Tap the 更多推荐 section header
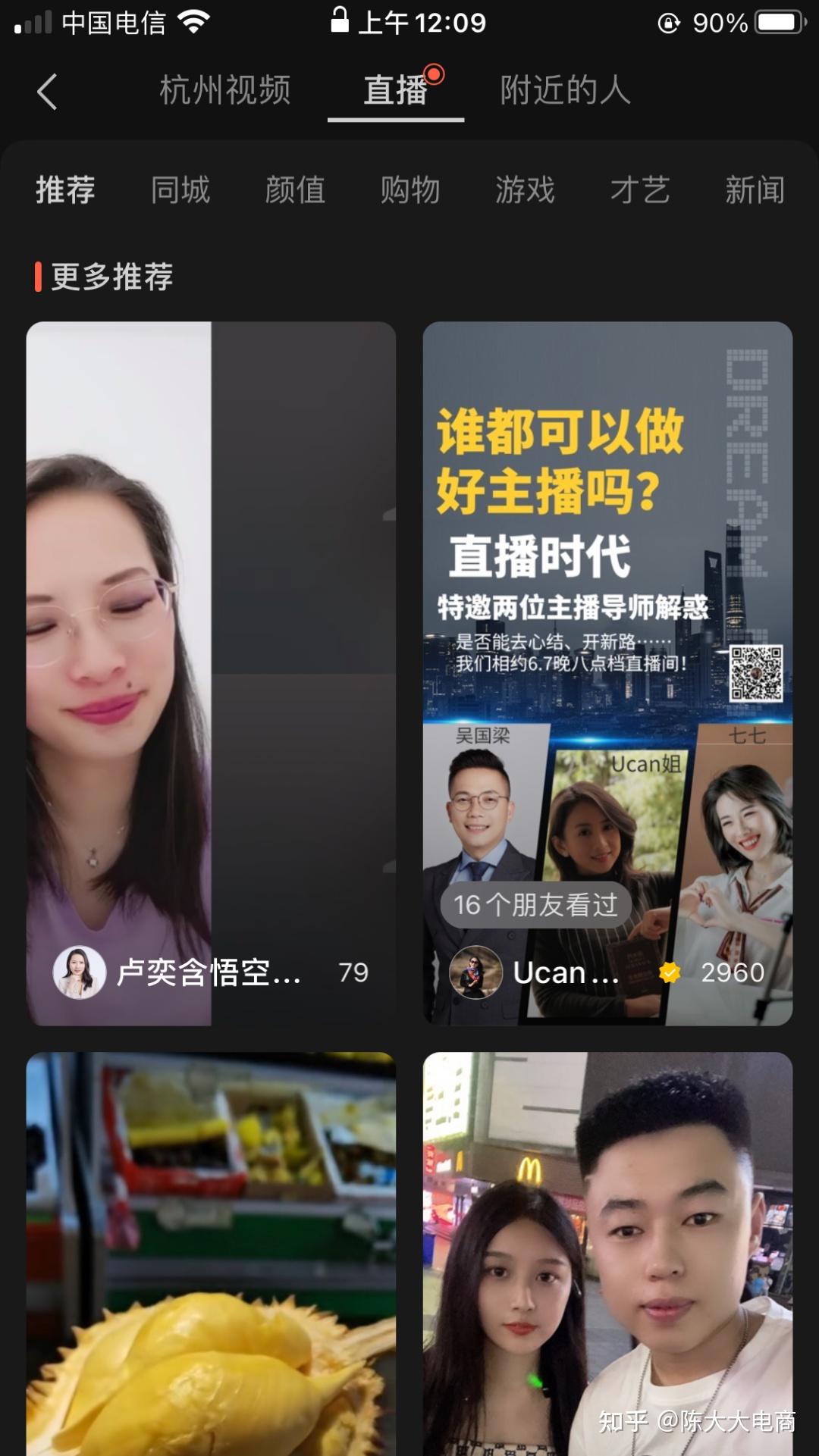The width and height of the screenshot is (819, 1456). coord(111,277)
